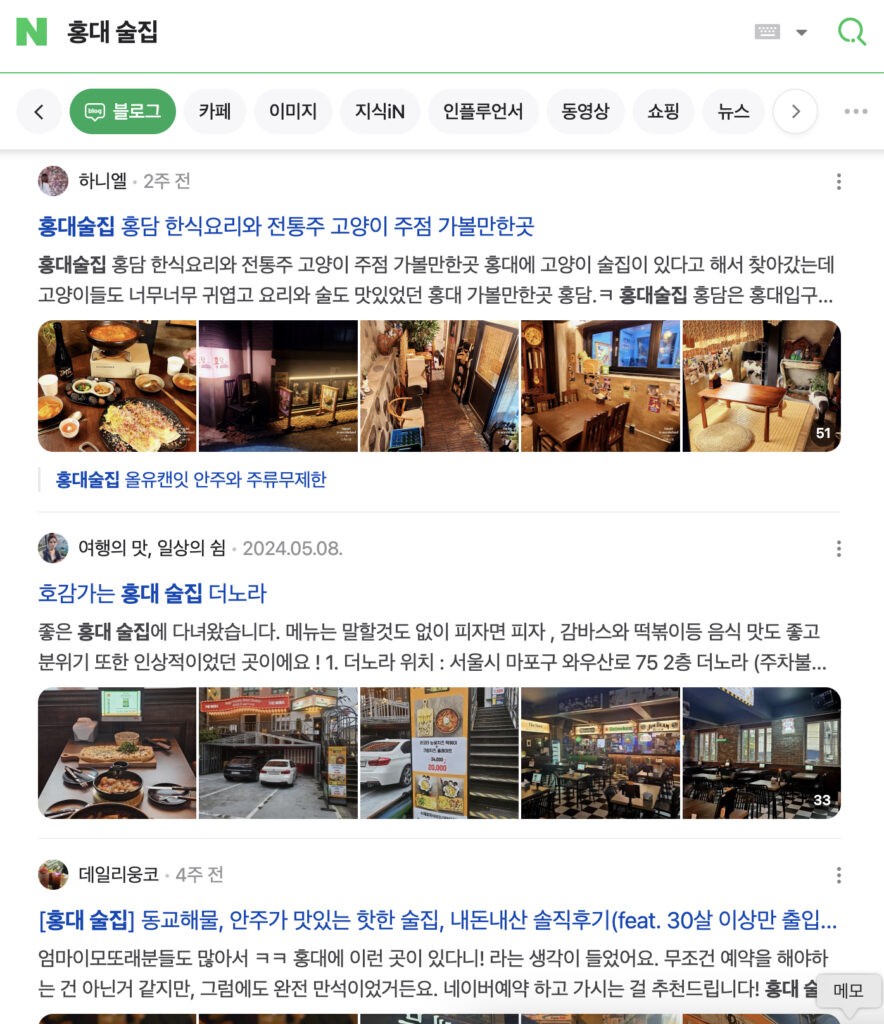Screen dimensions: 884x1024
Task: Switch to the 동영상 tab
Action: 585,112
